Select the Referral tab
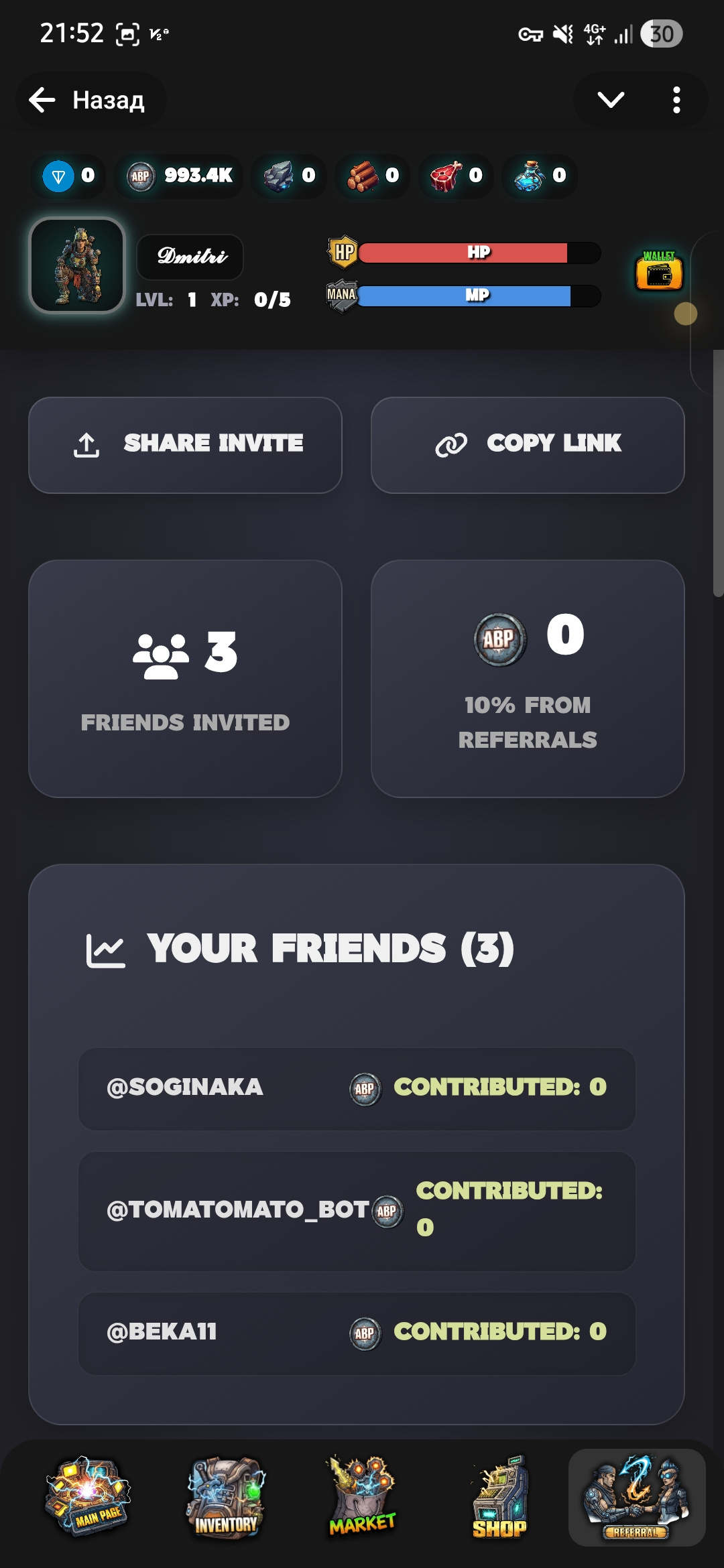 [x=636, y=1497]
